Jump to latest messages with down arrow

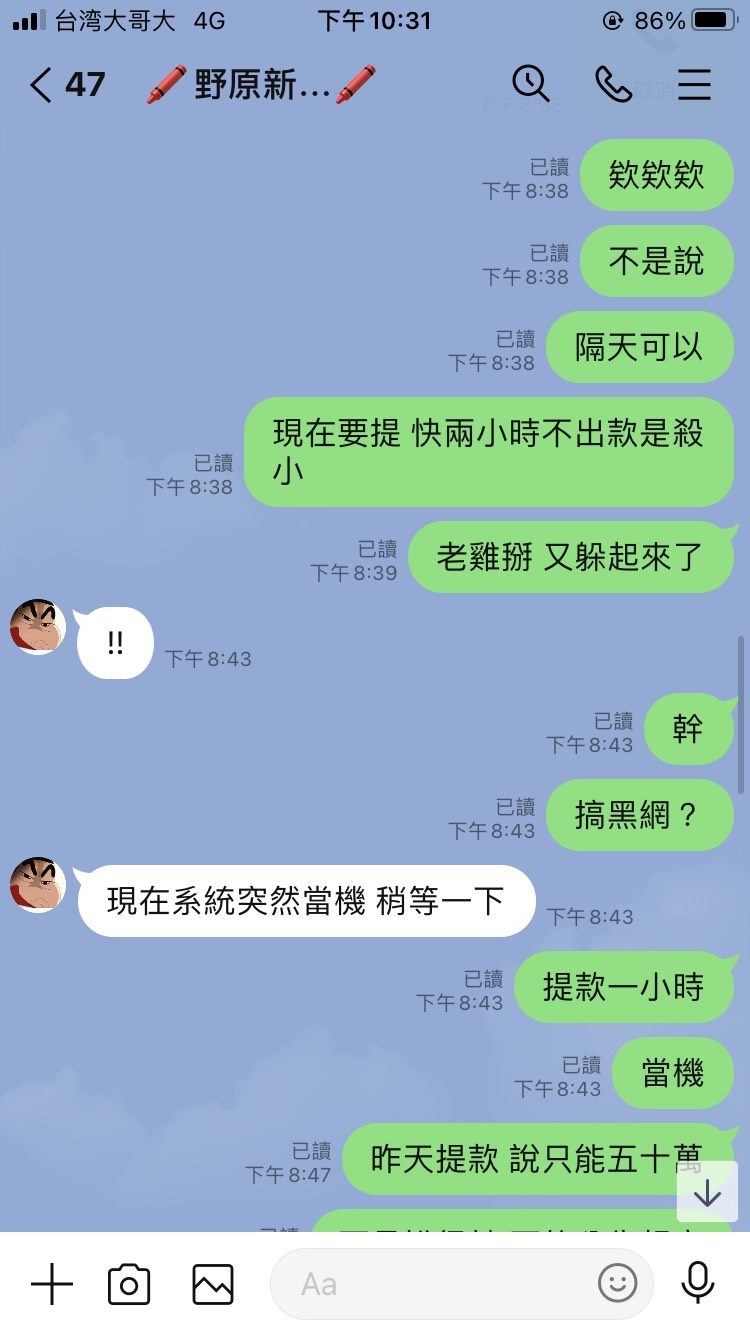point(707,1192)
